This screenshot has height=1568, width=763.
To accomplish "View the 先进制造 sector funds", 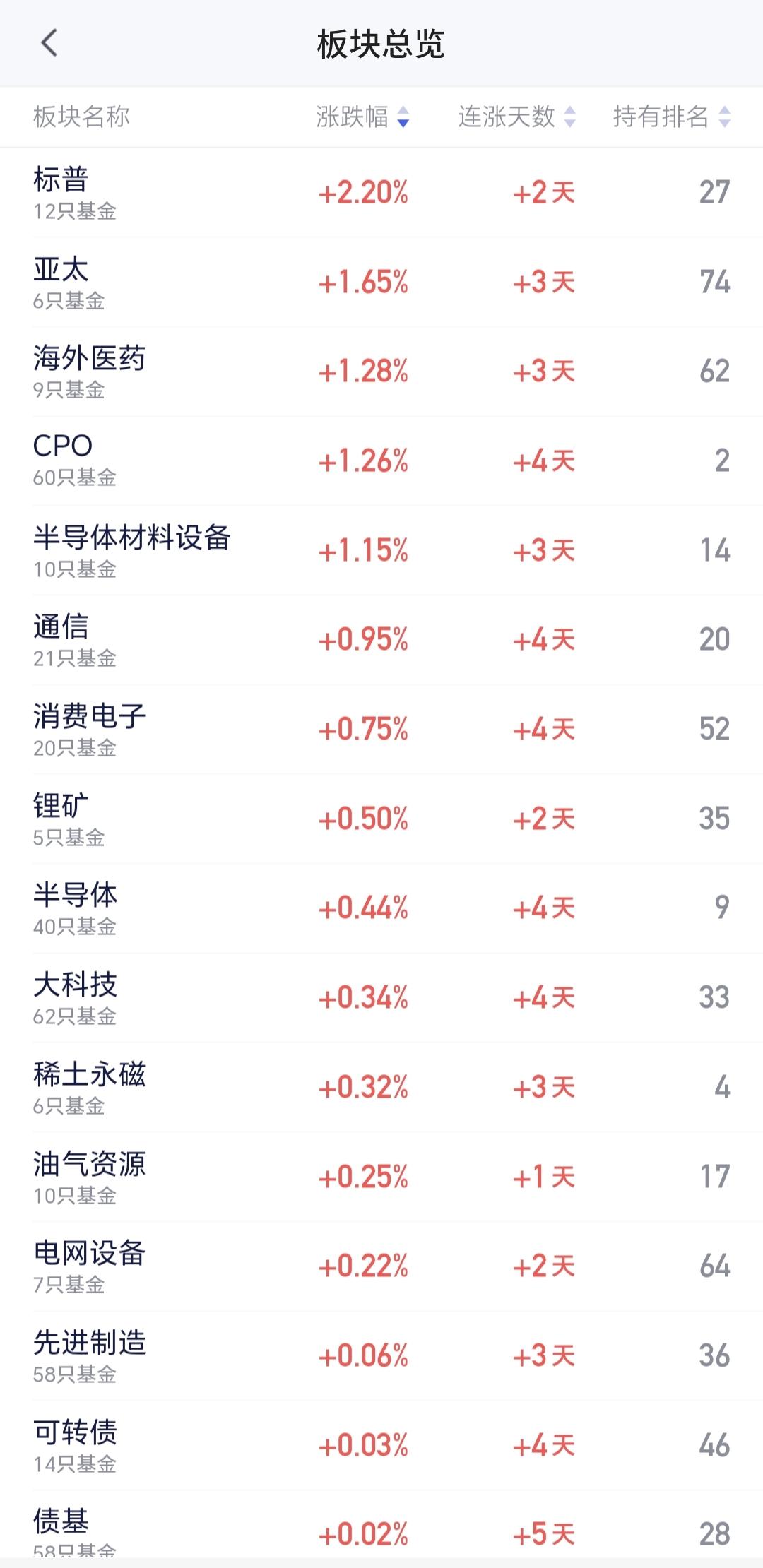I will [381, 1355].
